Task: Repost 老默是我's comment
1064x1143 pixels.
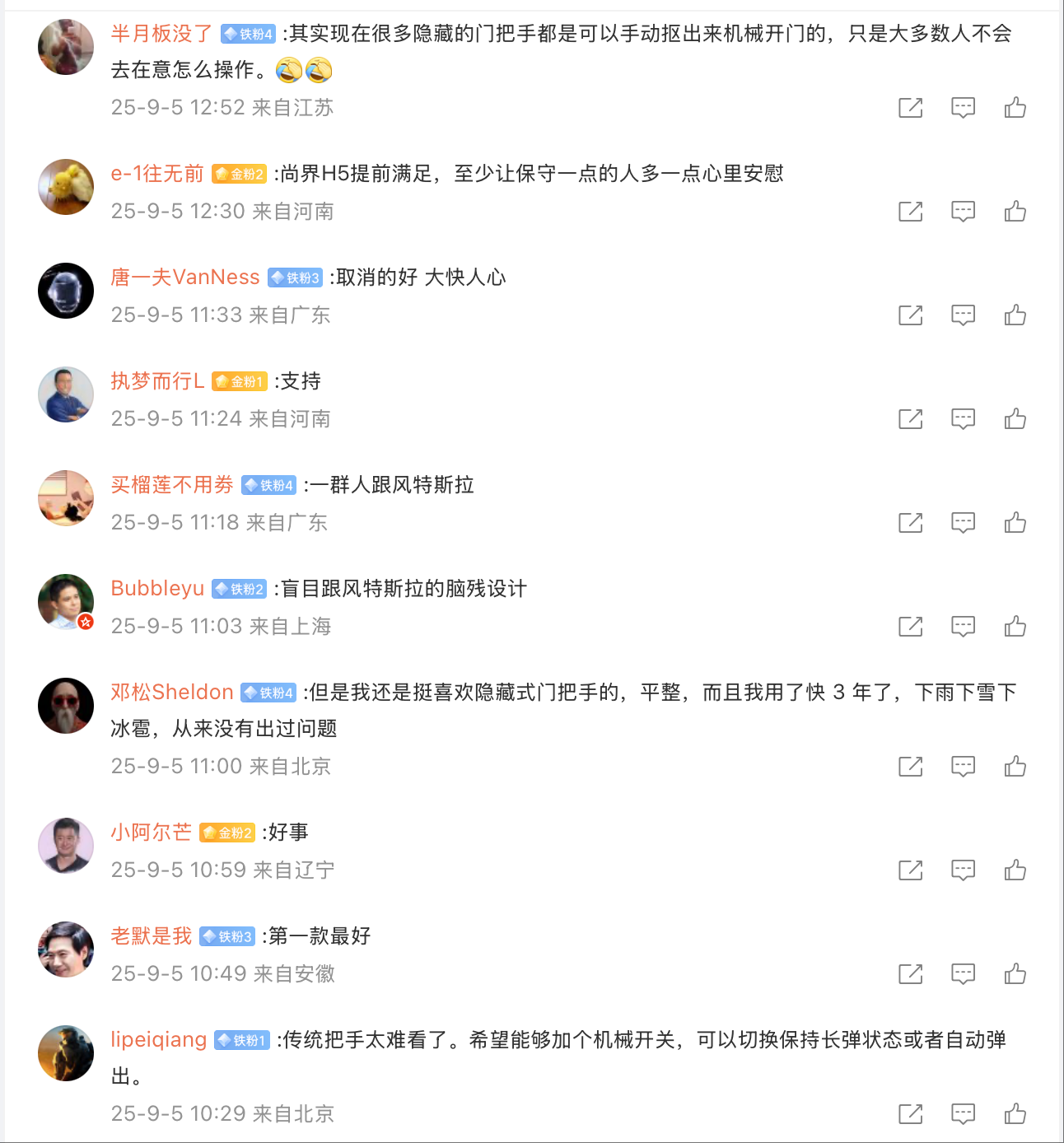Action: [x=910, y=974]
